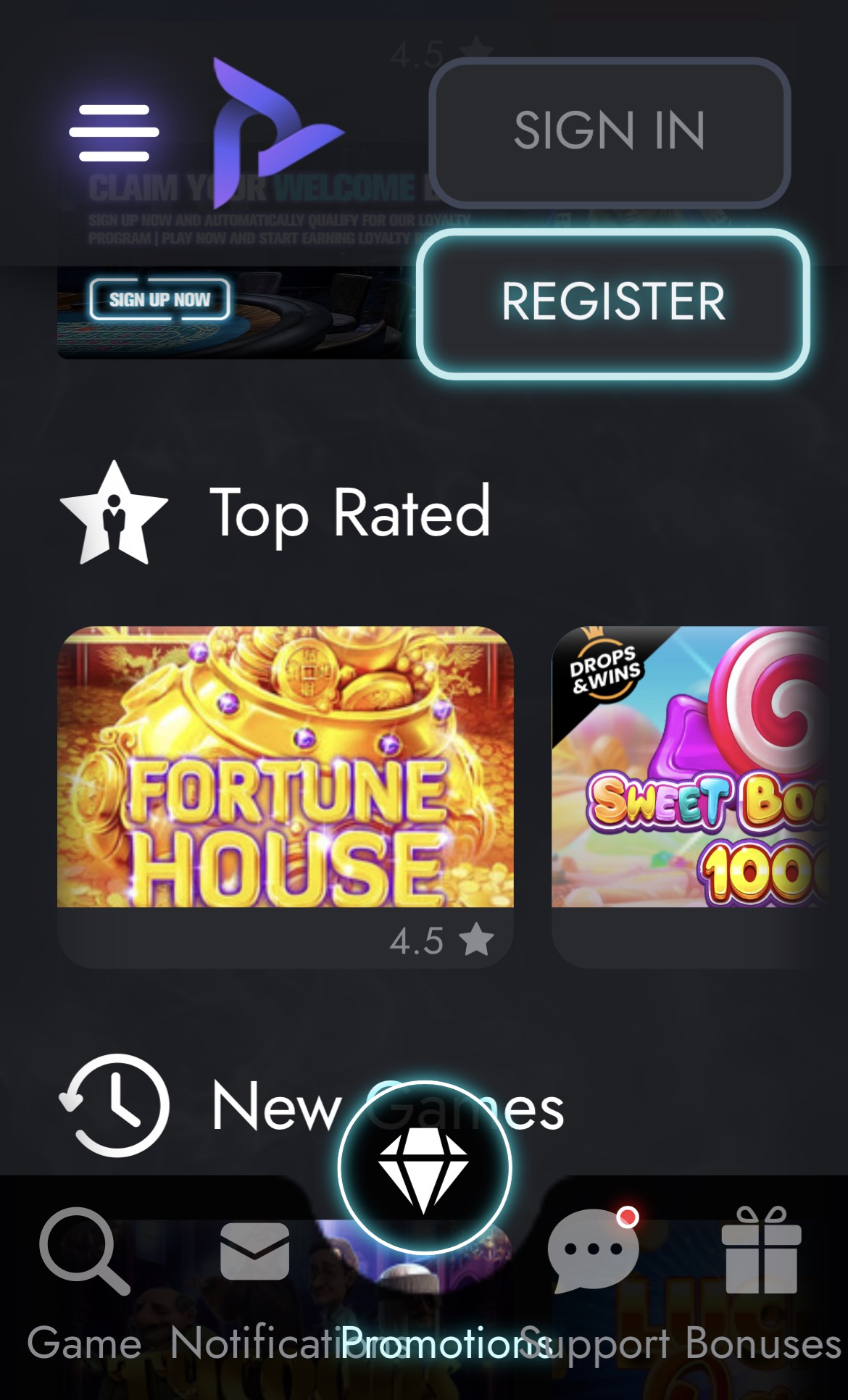Open the hamburger drawer menu

[x=114, y=133]
